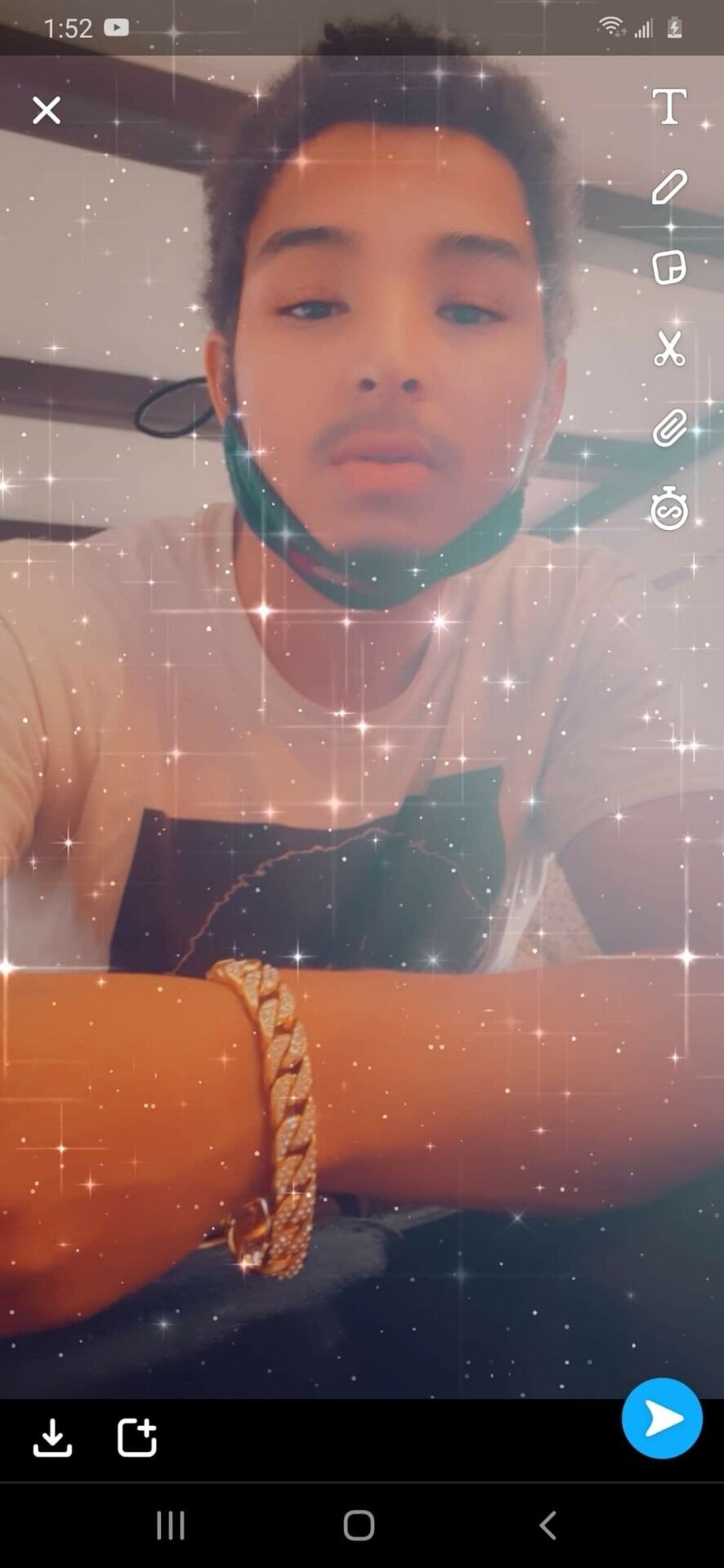Open the pencil drawing tool
The width and height of the screenshot is (724, 1568).
point(669,187)
